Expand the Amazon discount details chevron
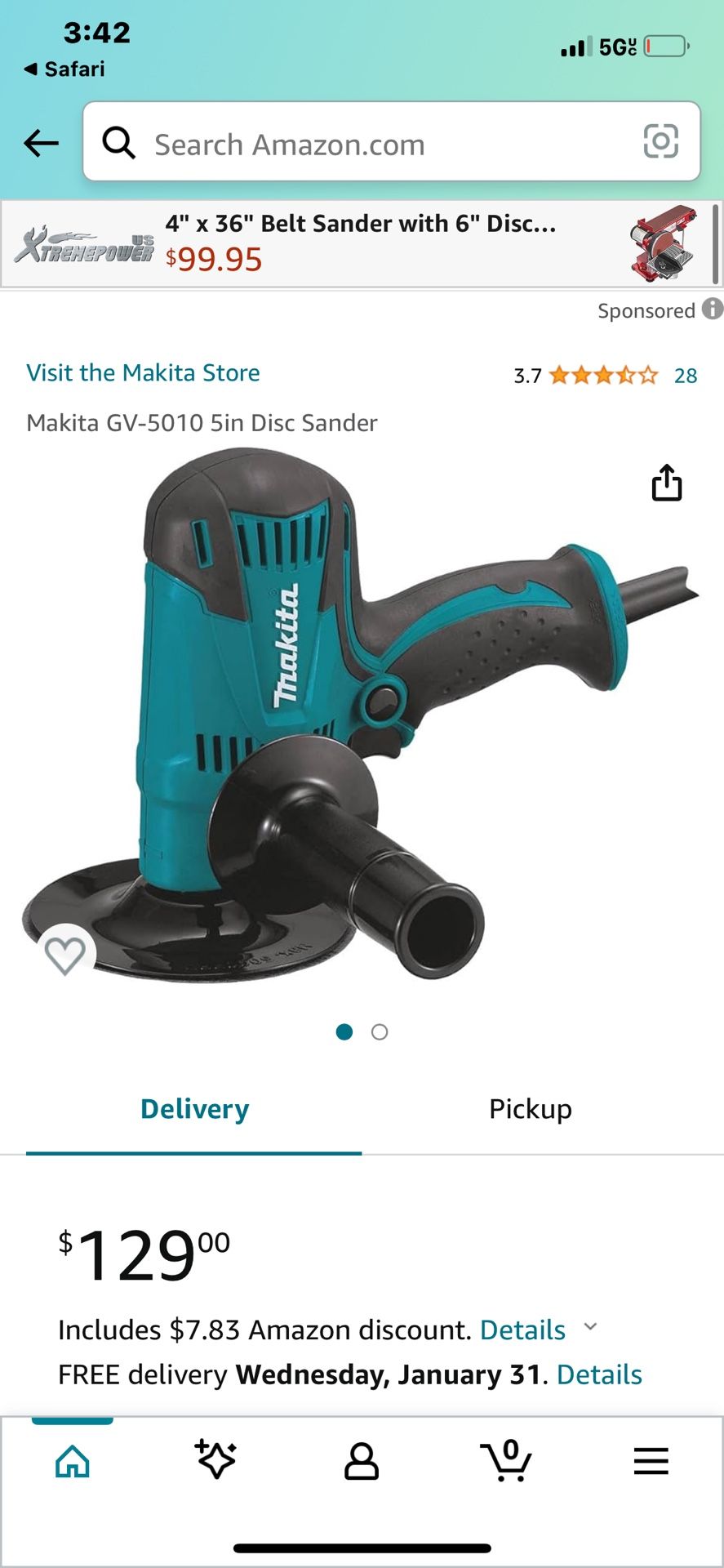724x1568 pixels. point(591,1330)
